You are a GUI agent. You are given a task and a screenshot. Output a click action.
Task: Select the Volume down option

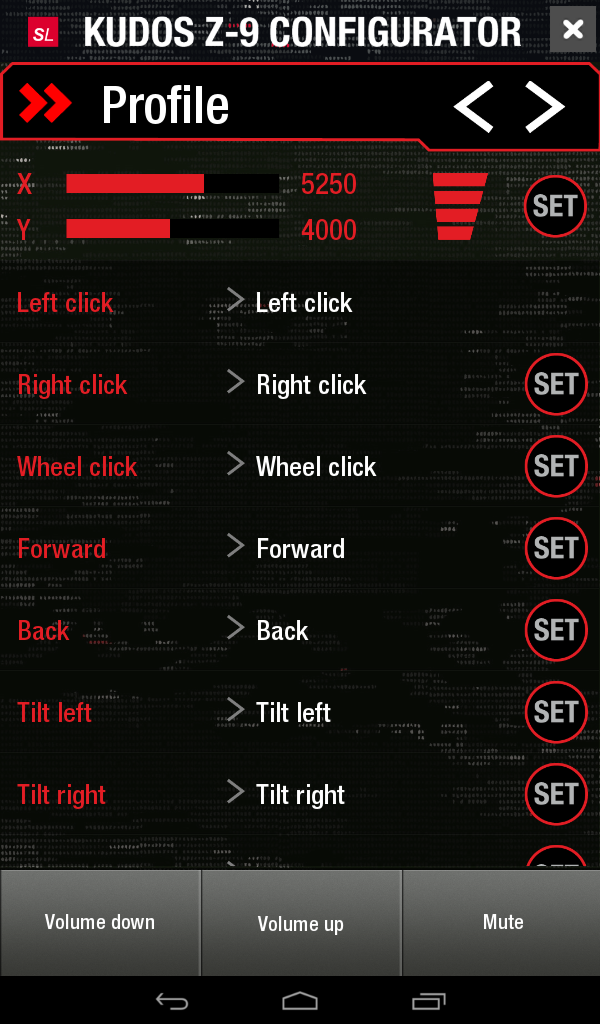pos(100,922)
